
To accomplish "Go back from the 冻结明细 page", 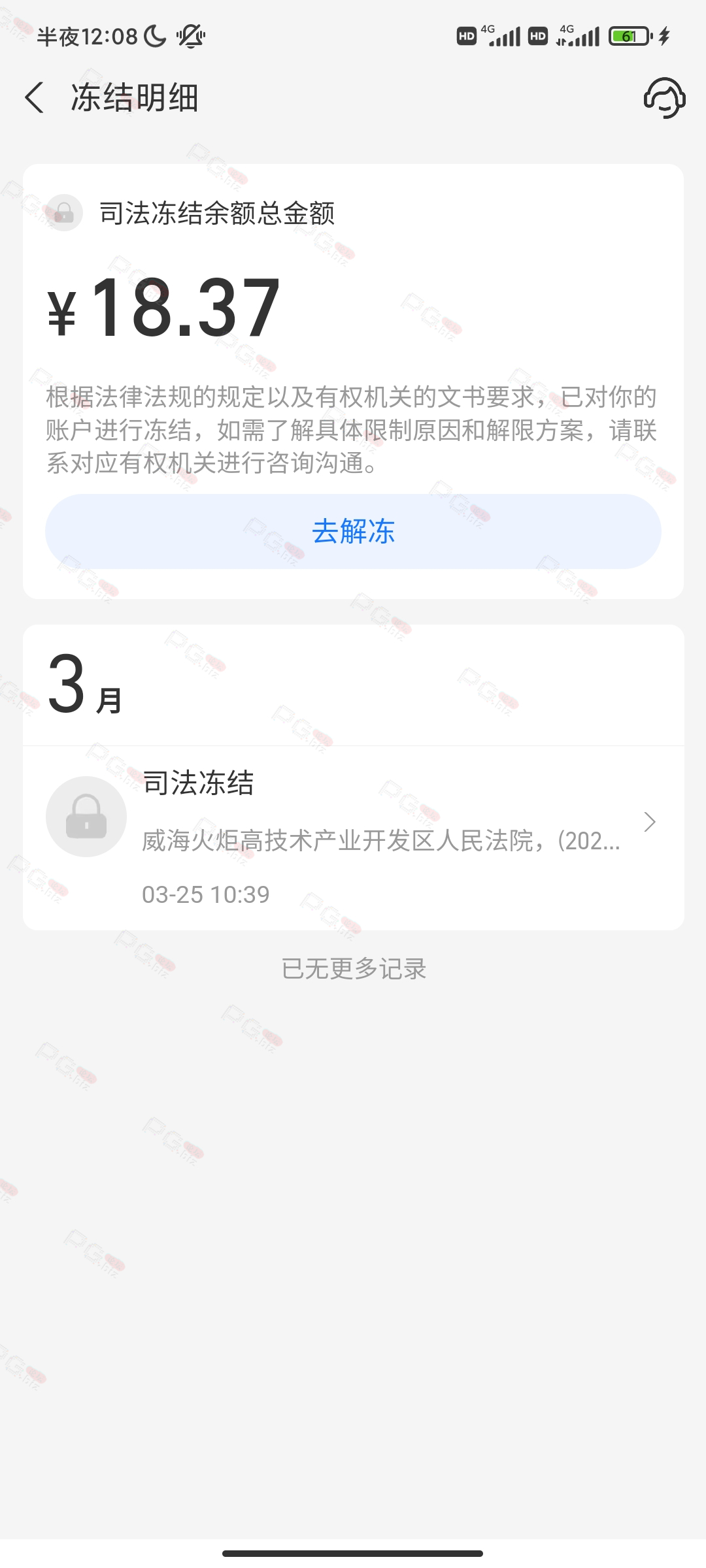I will [x=35, y=98].
